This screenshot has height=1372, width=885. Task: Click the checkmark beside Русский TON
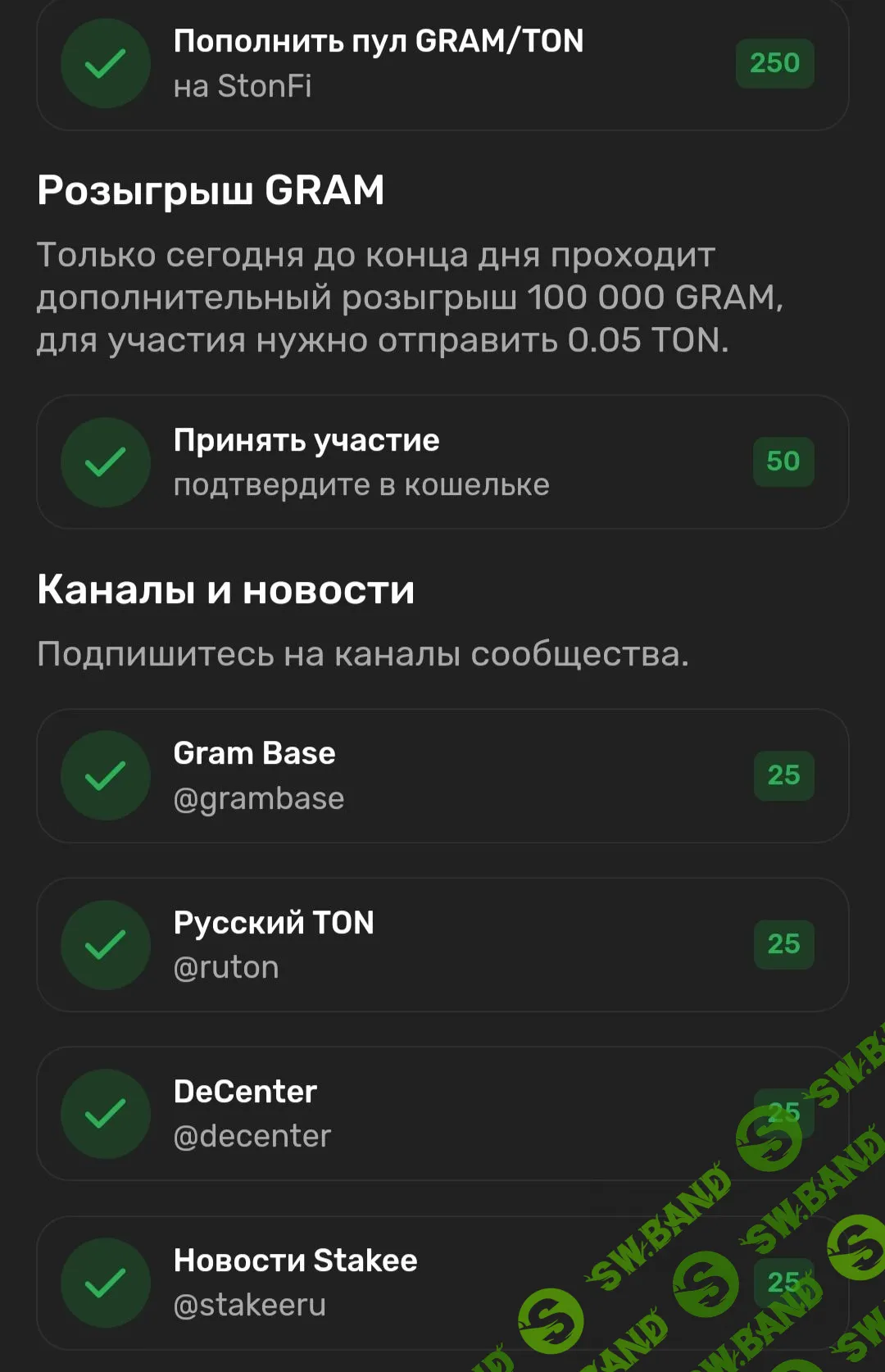105,945
